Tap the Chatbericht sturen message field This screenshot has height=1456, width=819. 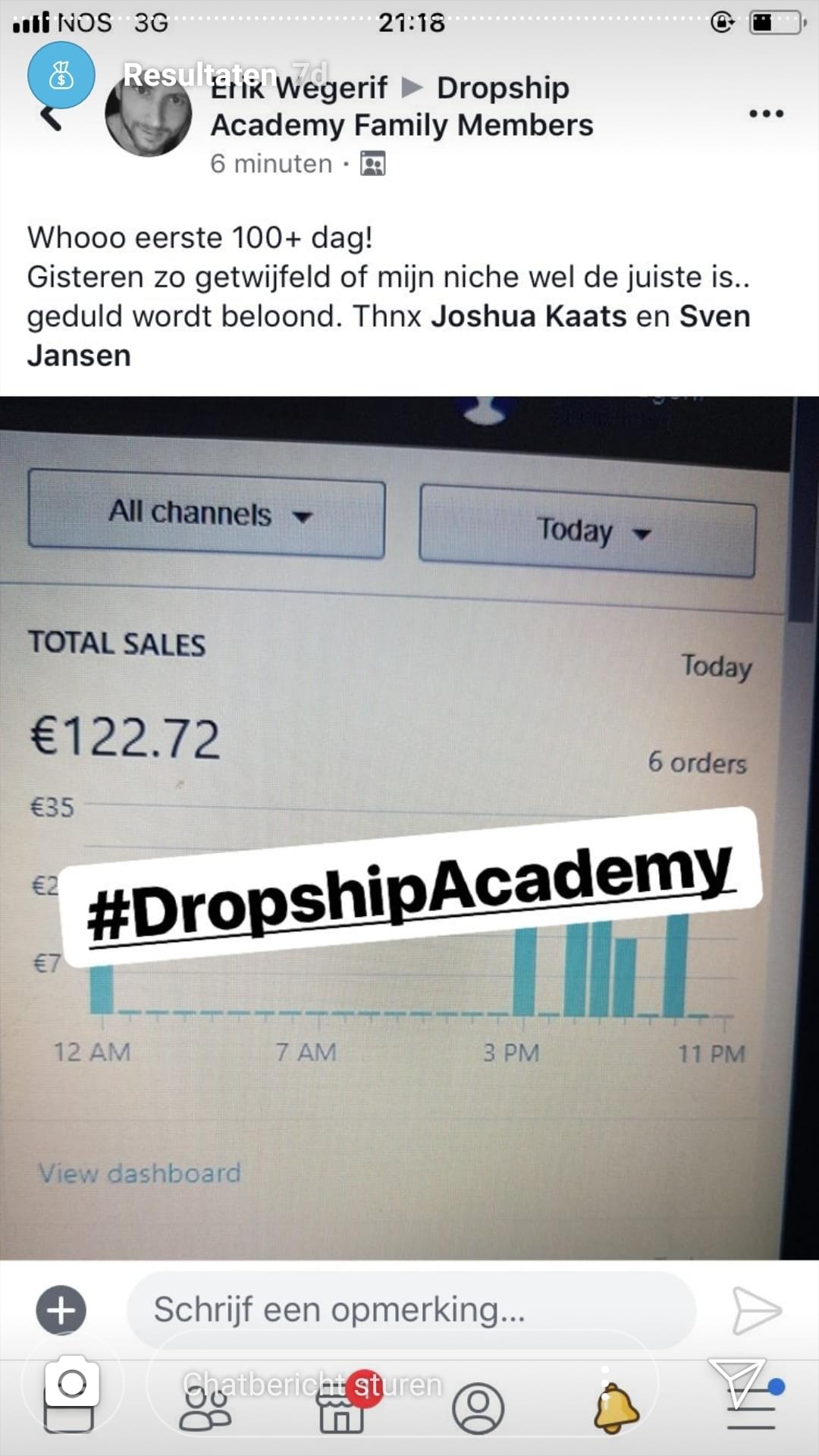point(402,1384)
